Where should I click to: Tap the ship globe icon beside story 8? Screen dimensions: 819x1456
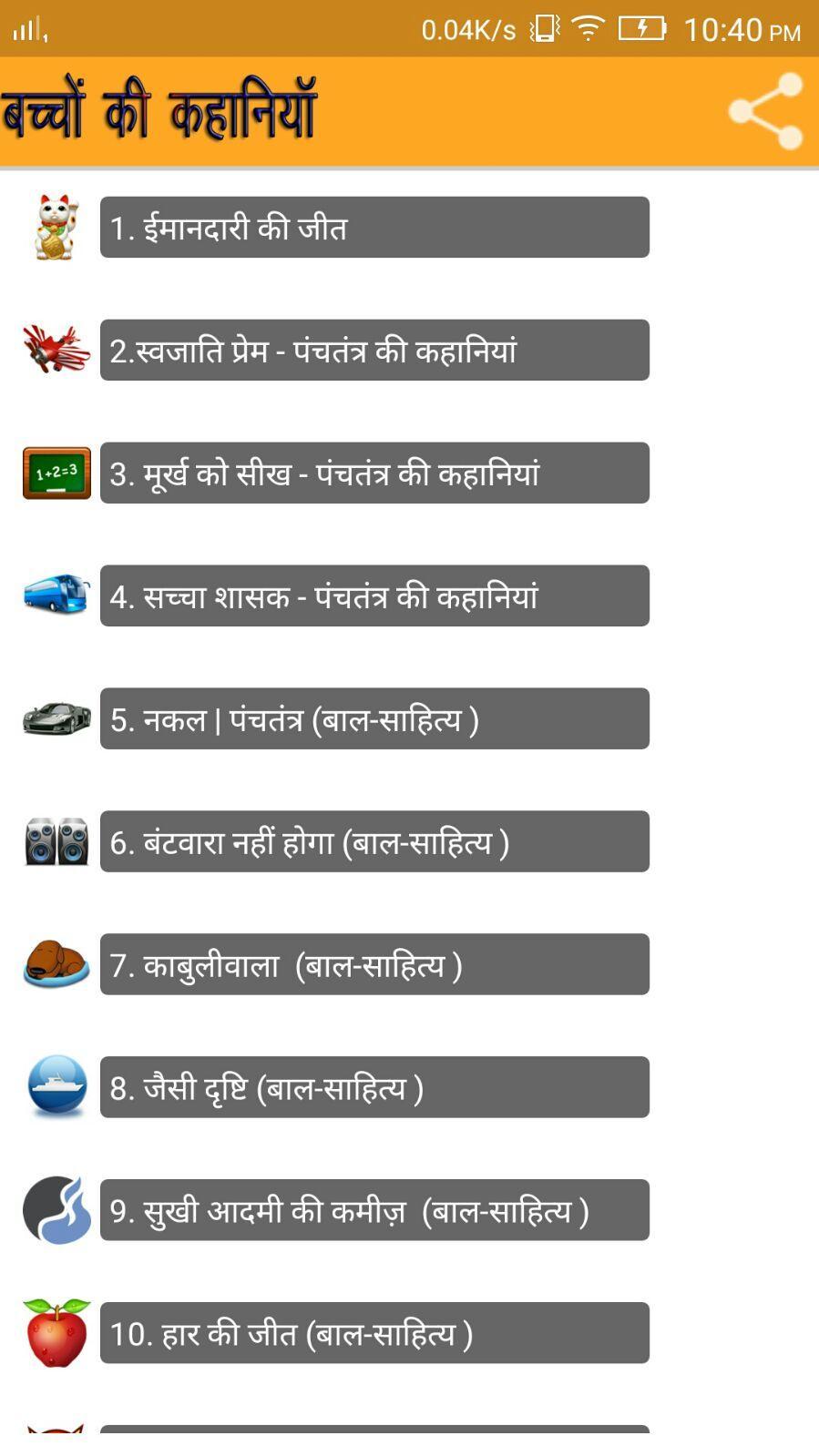[x=56, y=1086]
